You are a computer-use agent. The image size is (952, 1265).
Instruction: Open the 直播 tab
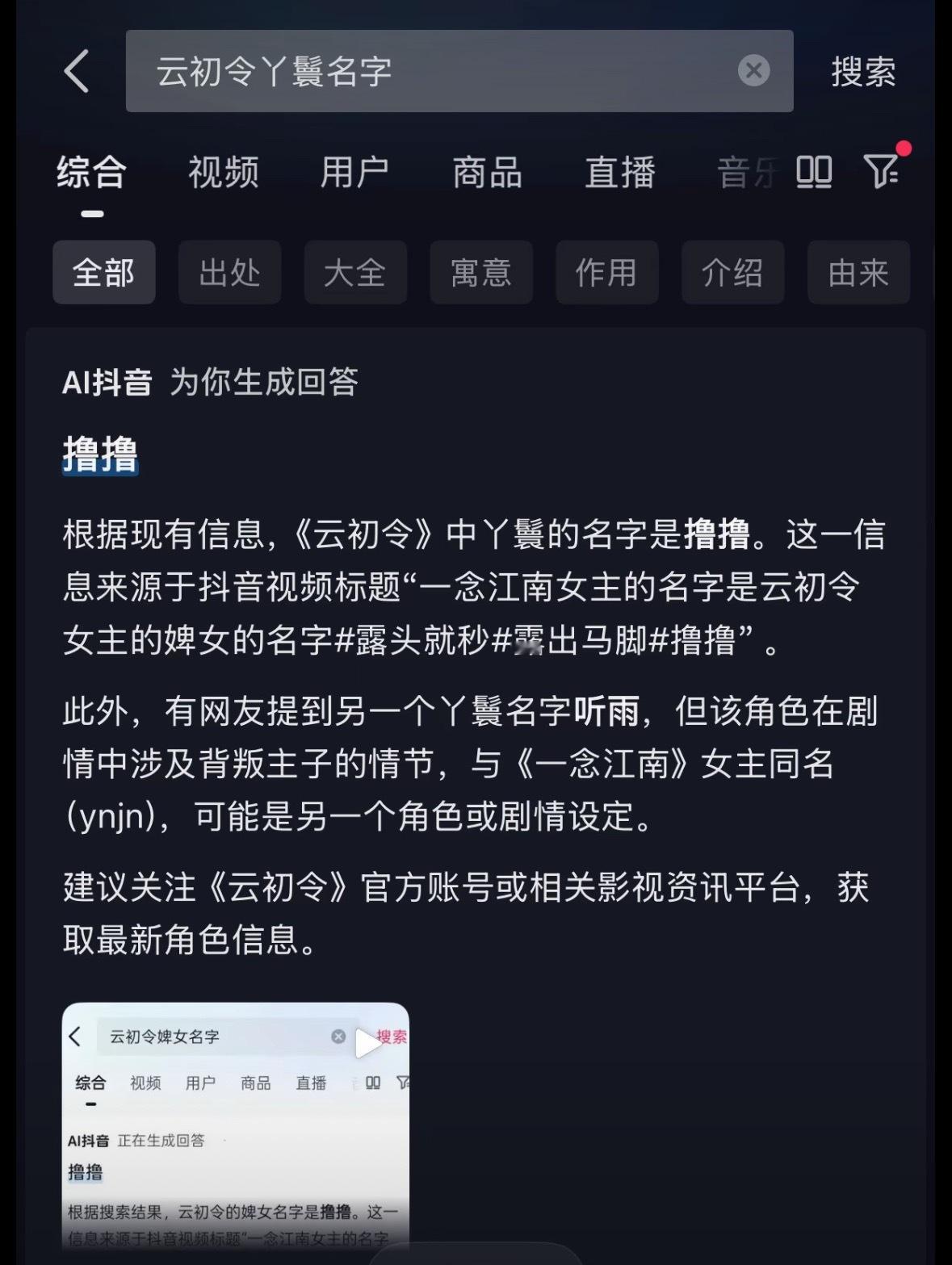(x=620, y=172)
